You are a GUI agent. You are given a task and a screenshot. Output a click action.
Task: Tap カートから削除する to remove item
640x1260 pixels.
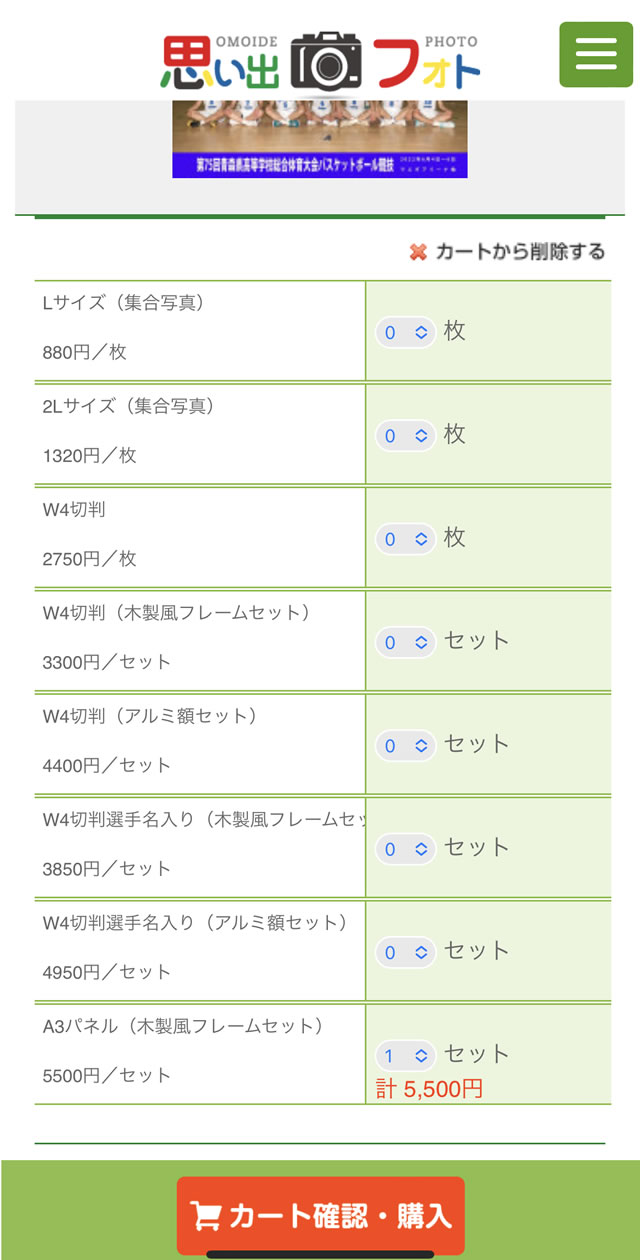click(508, 252)
